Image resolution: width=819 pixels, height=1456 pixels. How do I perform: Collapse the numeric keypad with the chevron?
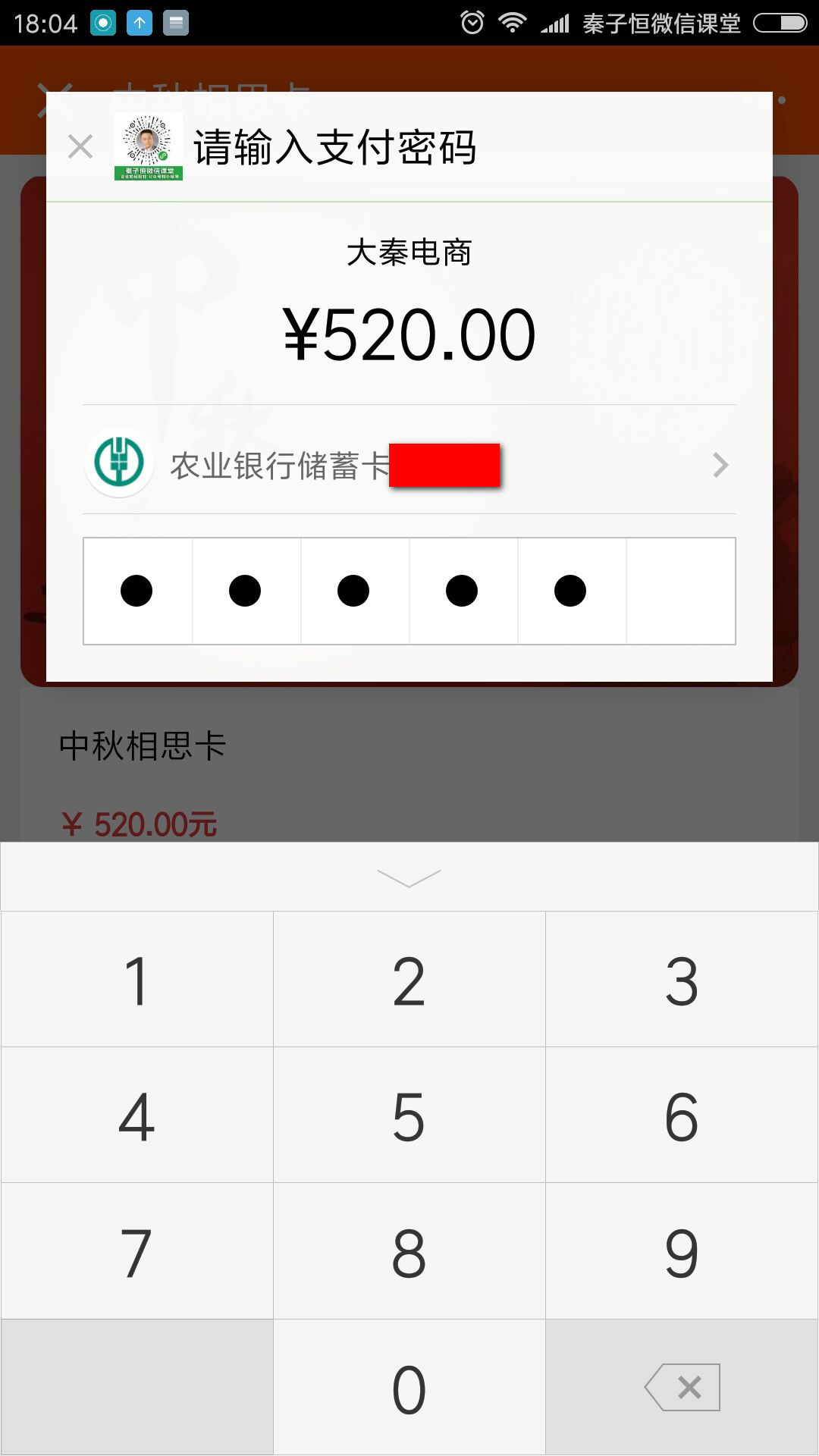409,877
